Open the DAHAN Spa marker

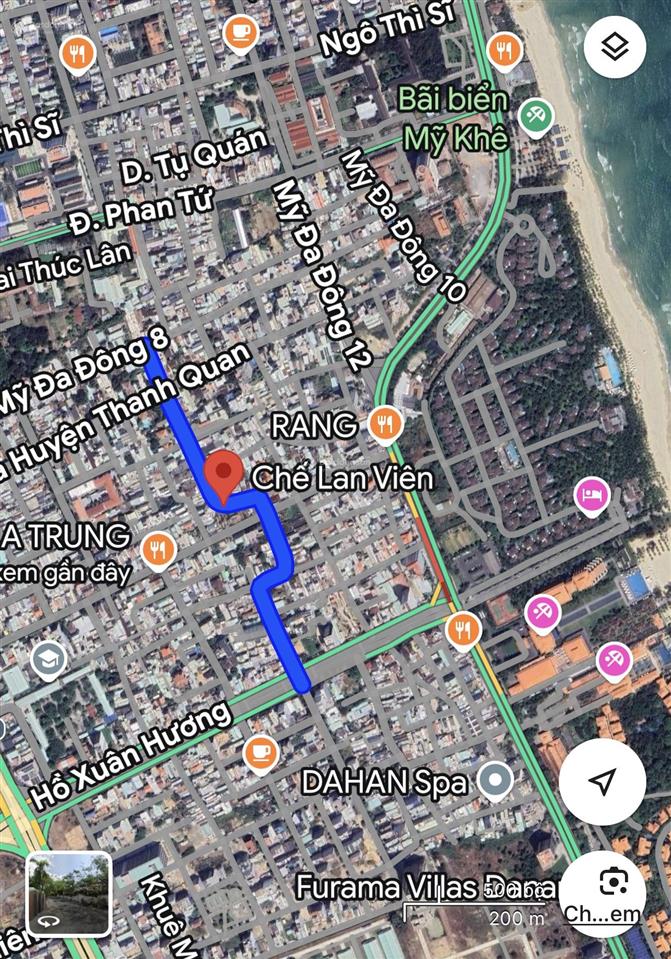click(494, 780)
